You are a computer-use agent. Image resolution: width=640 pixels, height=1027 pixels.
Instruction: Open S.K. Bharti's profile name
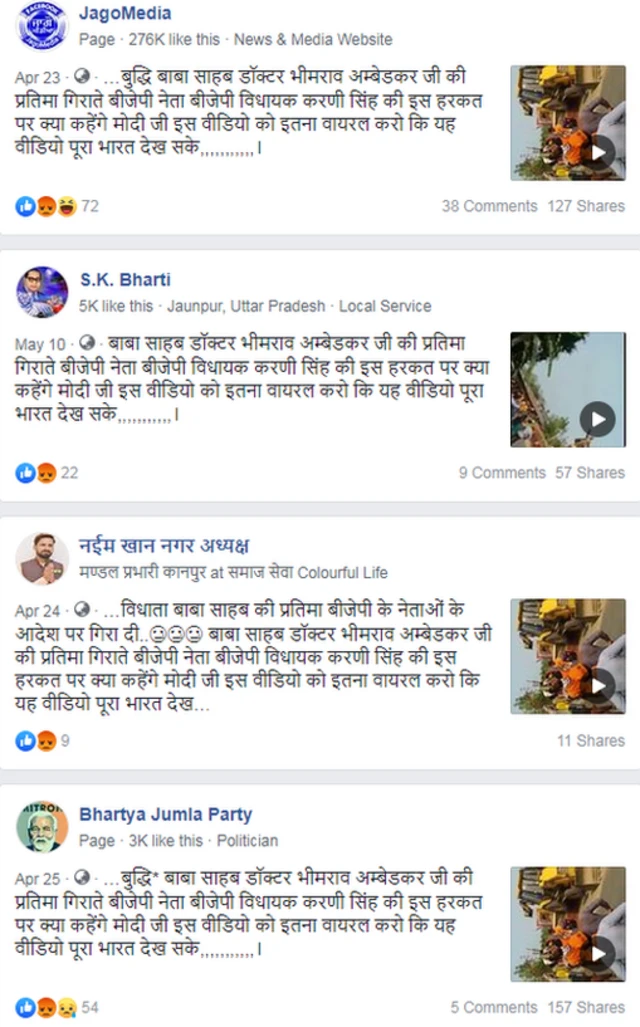point(125,281)
